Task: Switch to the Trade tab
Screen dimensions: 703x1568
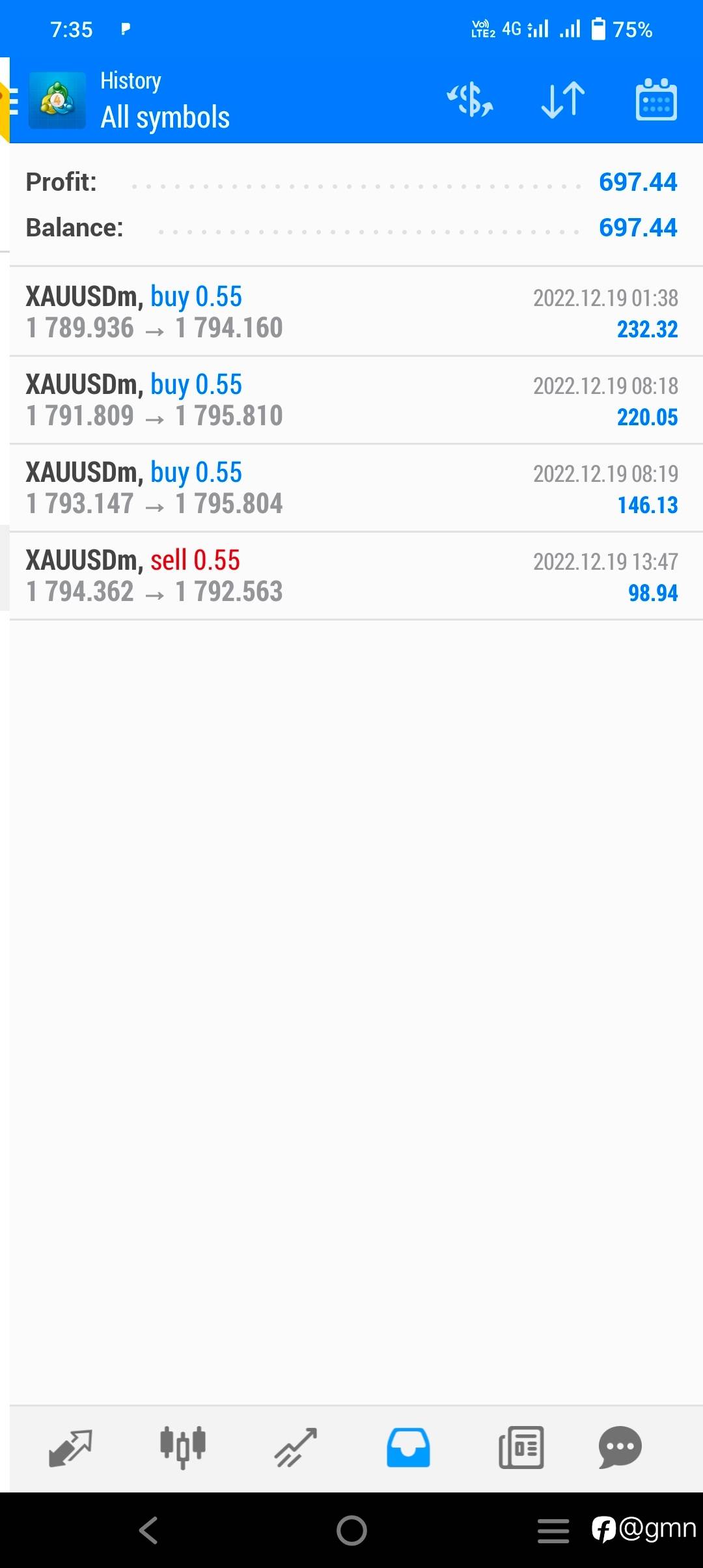Action: coord(296,1448)
